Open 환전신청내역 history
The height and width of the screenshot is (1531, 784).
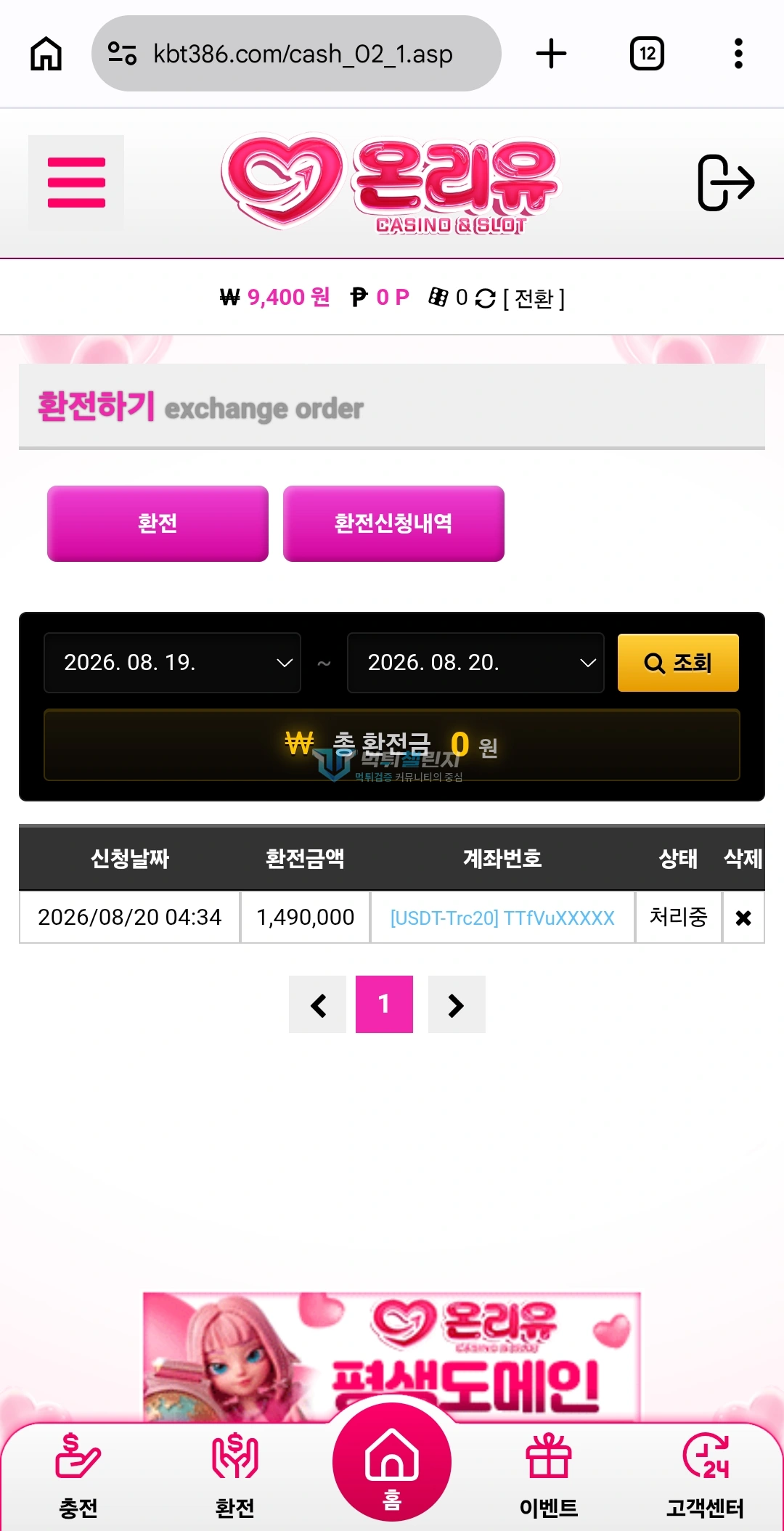(393, 523)
